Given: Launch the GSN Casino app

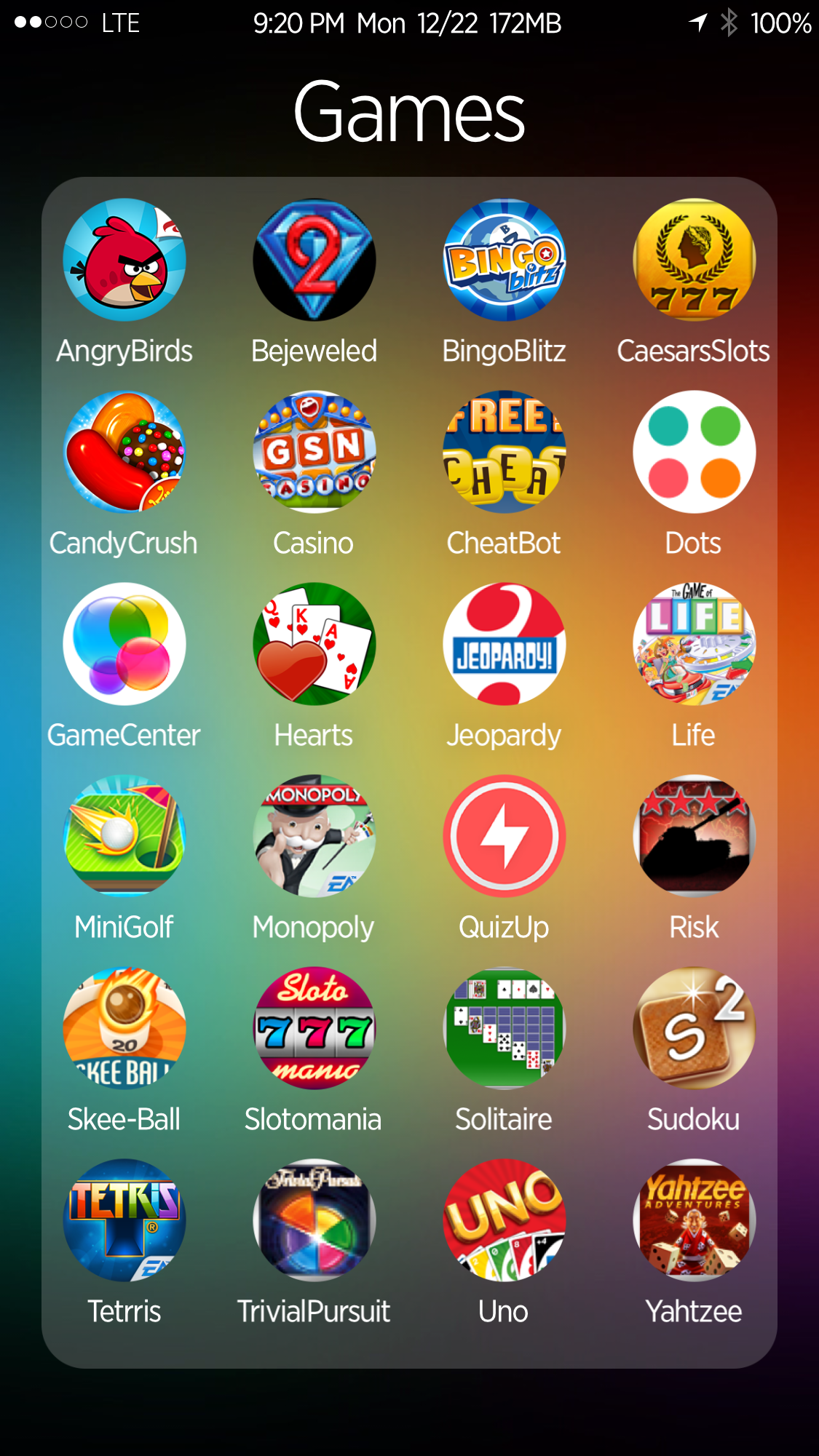Looking at the screenshot, I should [x=314, y=452].
